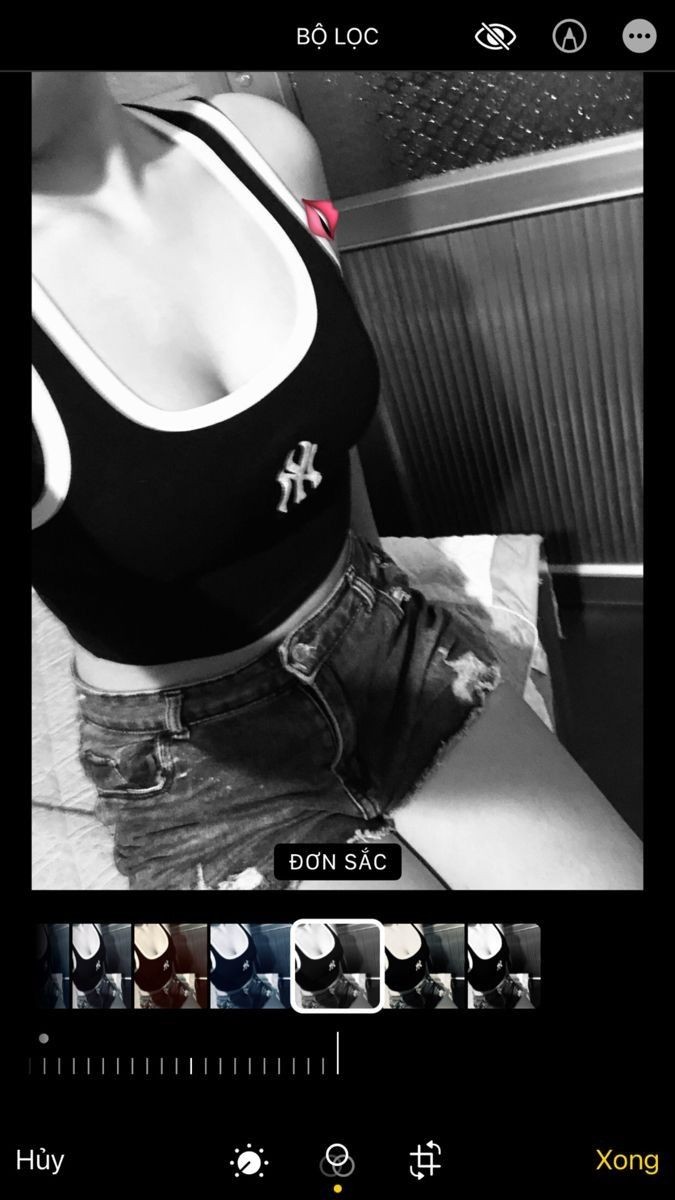This screenshot has width=675, height=1200.
Task: Open the markup pen tool
Action: tap(570, 37)
